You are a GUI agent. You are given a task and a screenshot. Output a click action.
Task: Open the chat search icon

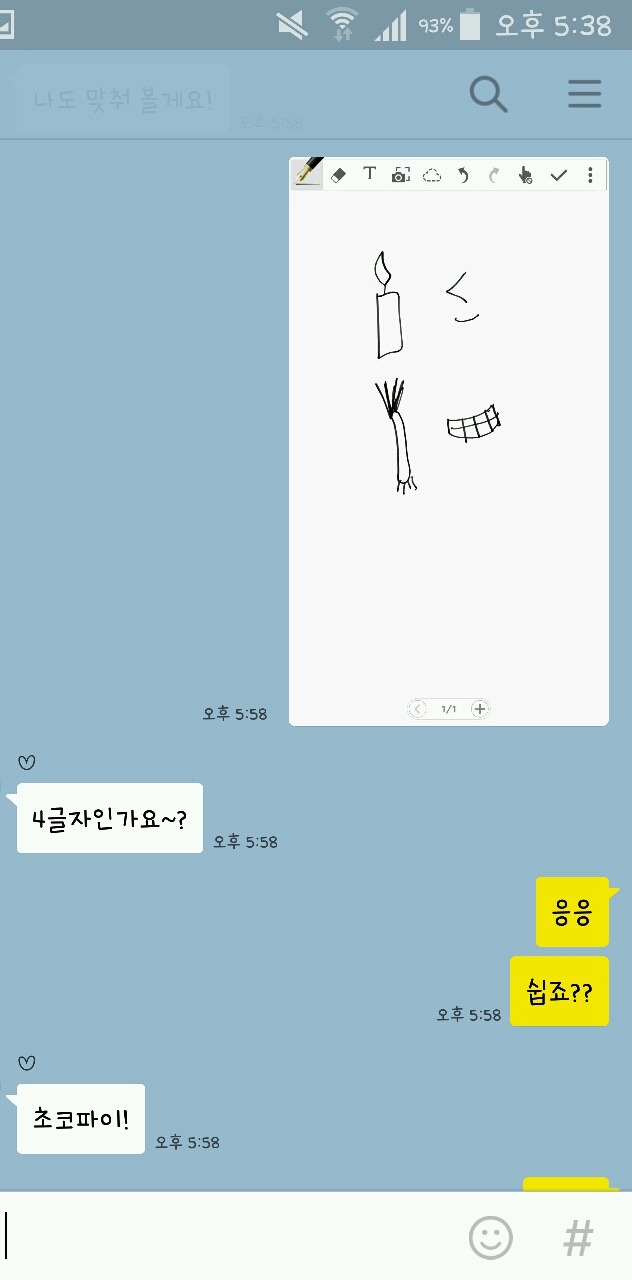pos(488,95)
